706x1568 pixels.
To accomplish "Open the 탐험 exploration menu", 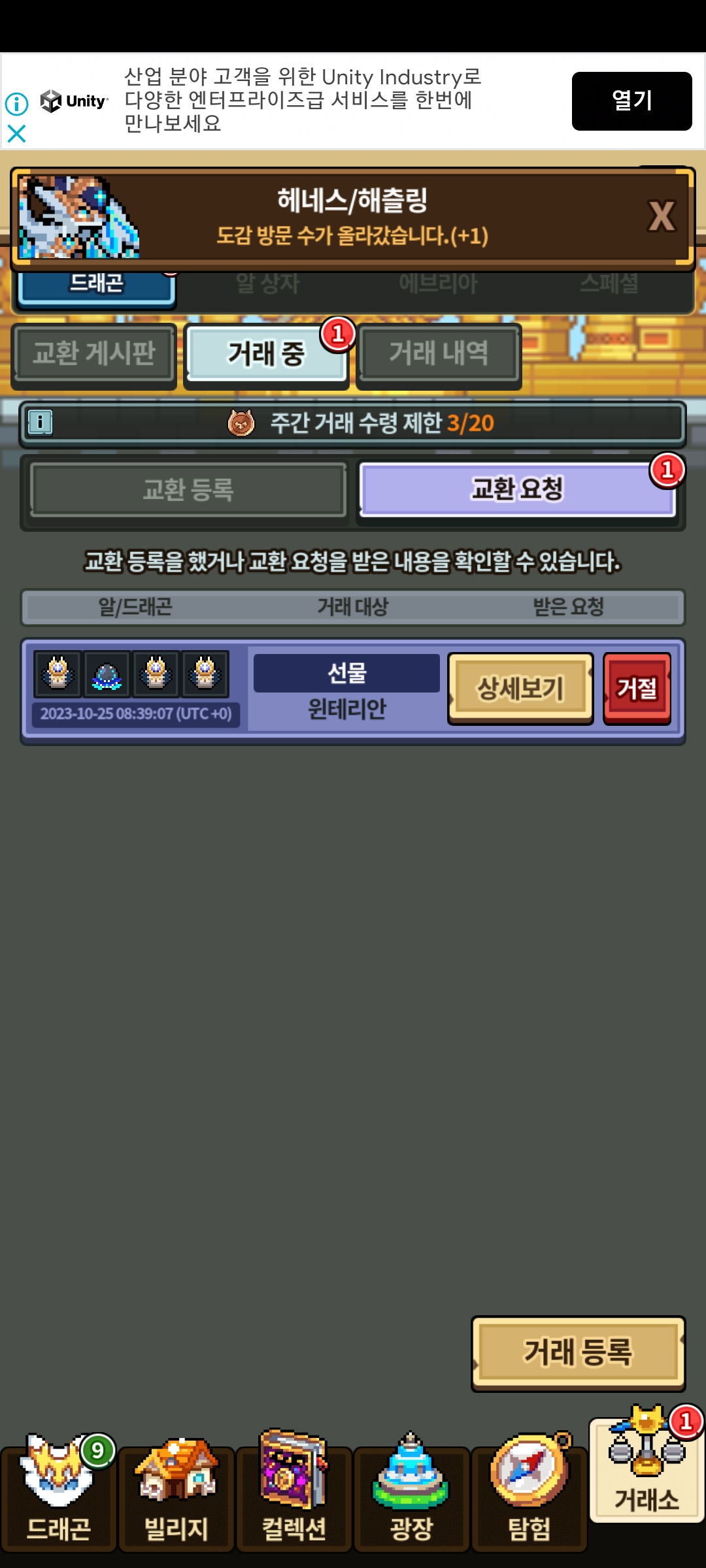I will (529, 1496).
